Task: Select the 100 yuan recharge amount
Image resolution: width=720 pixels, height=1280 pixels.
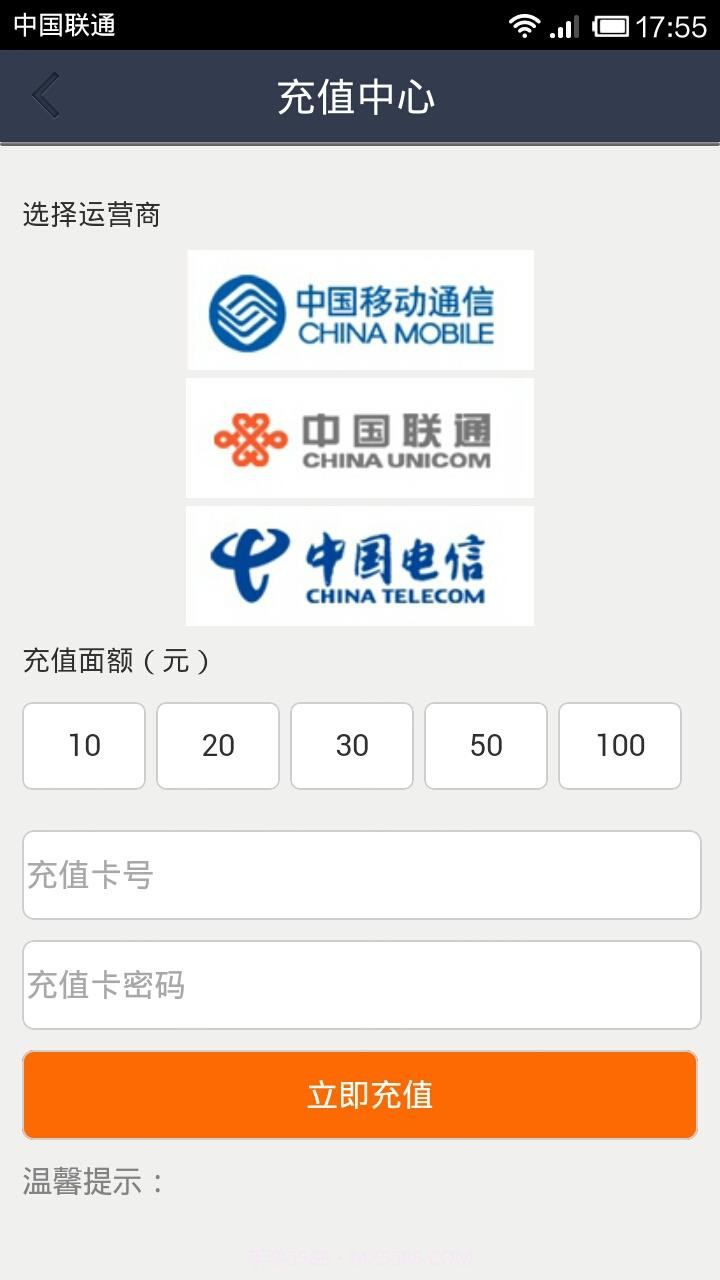Action: pyautogui.click(x=620, y=745)
